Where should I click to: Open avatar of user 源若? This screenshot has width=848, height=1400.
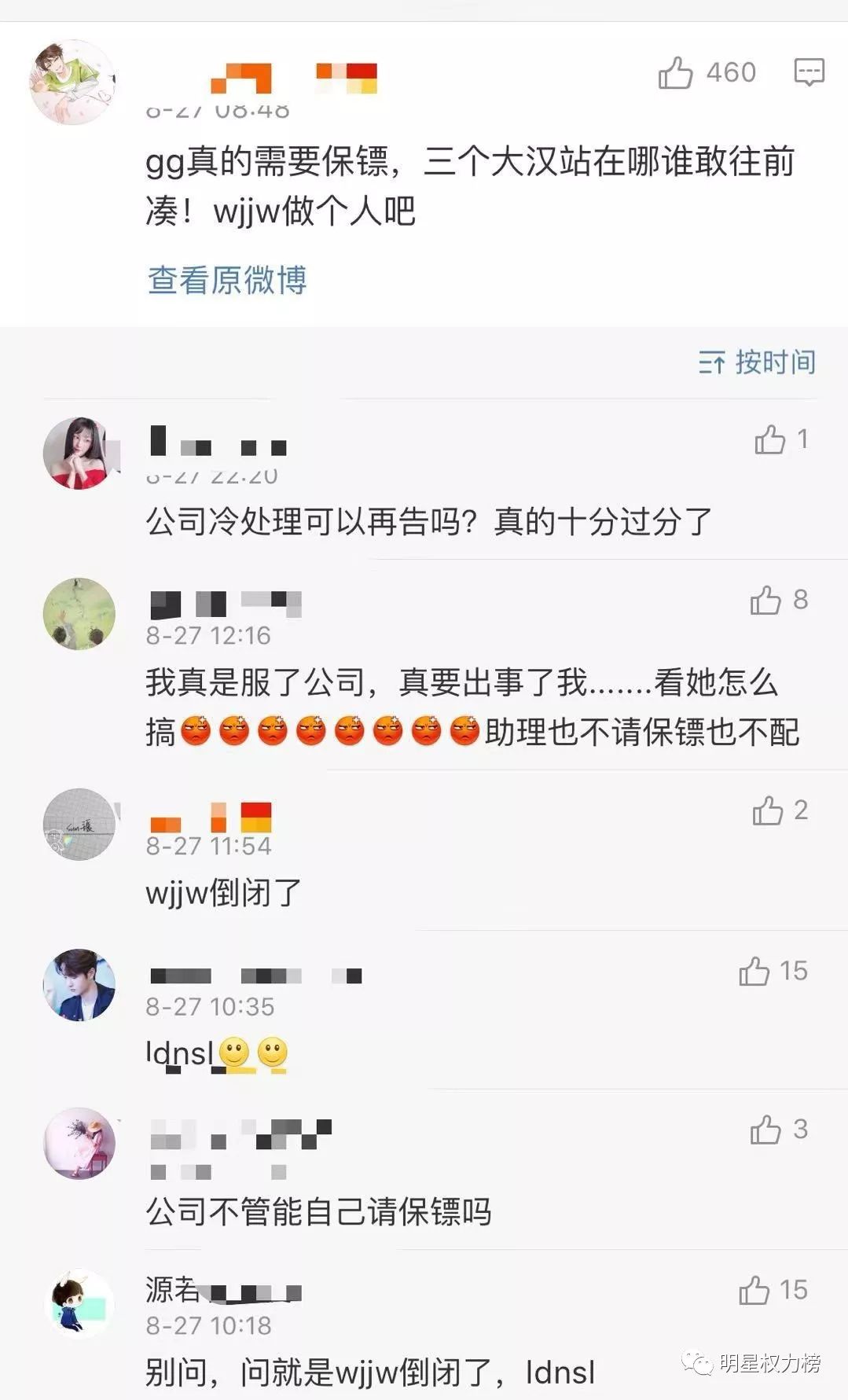point(79,1303)
